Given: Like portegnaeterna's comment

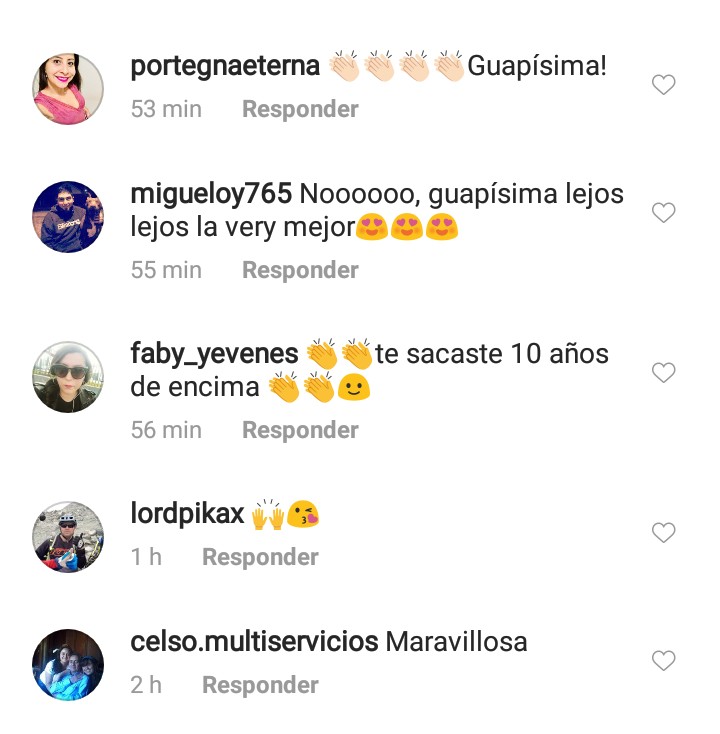Looking at the screenshot, I should click(x=663, y=86).
